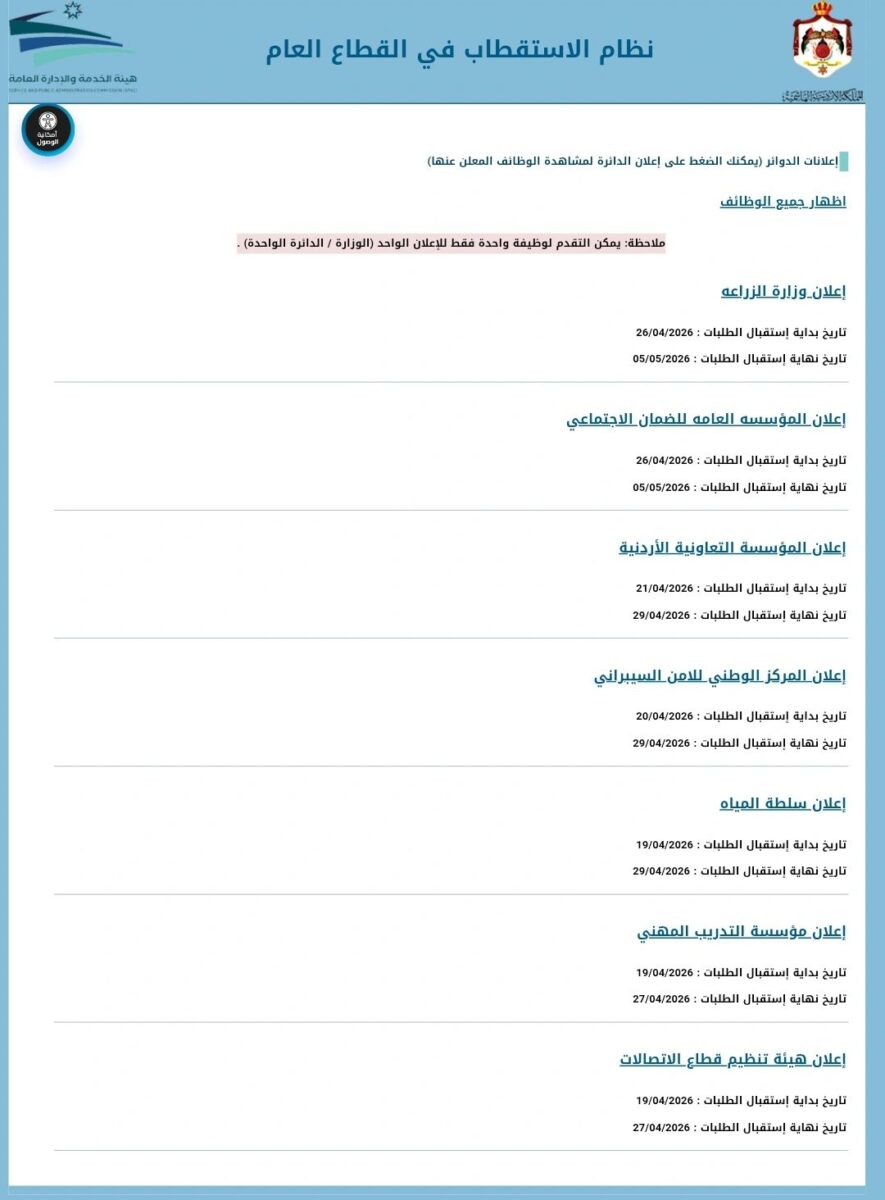Tap the اظهار جميع الوظائف link
Viewport: 885px width, 1200px height.
(x=783, y=202)
